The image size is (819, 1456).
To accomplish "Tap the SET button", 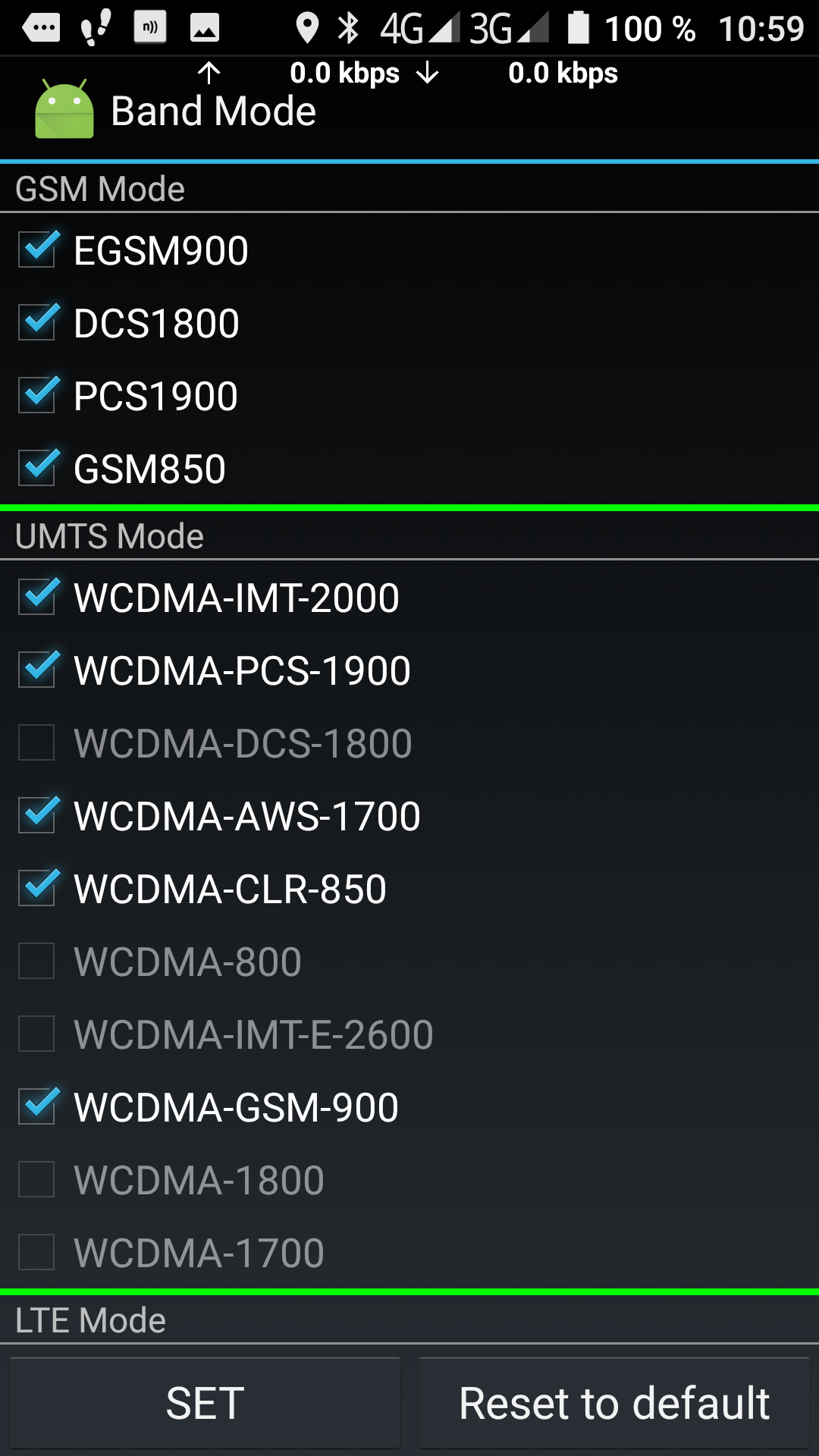I will click(205, 1404).
